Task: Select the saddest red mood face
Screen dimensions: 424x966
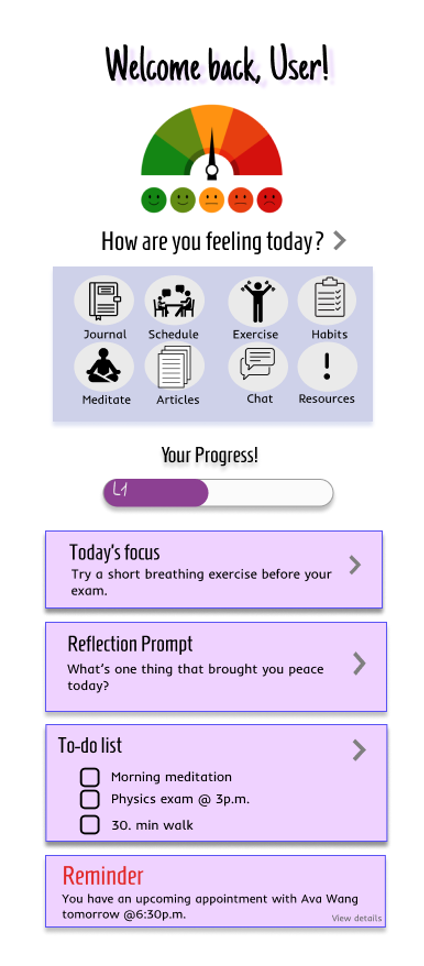Action: [x=269, y=200]
